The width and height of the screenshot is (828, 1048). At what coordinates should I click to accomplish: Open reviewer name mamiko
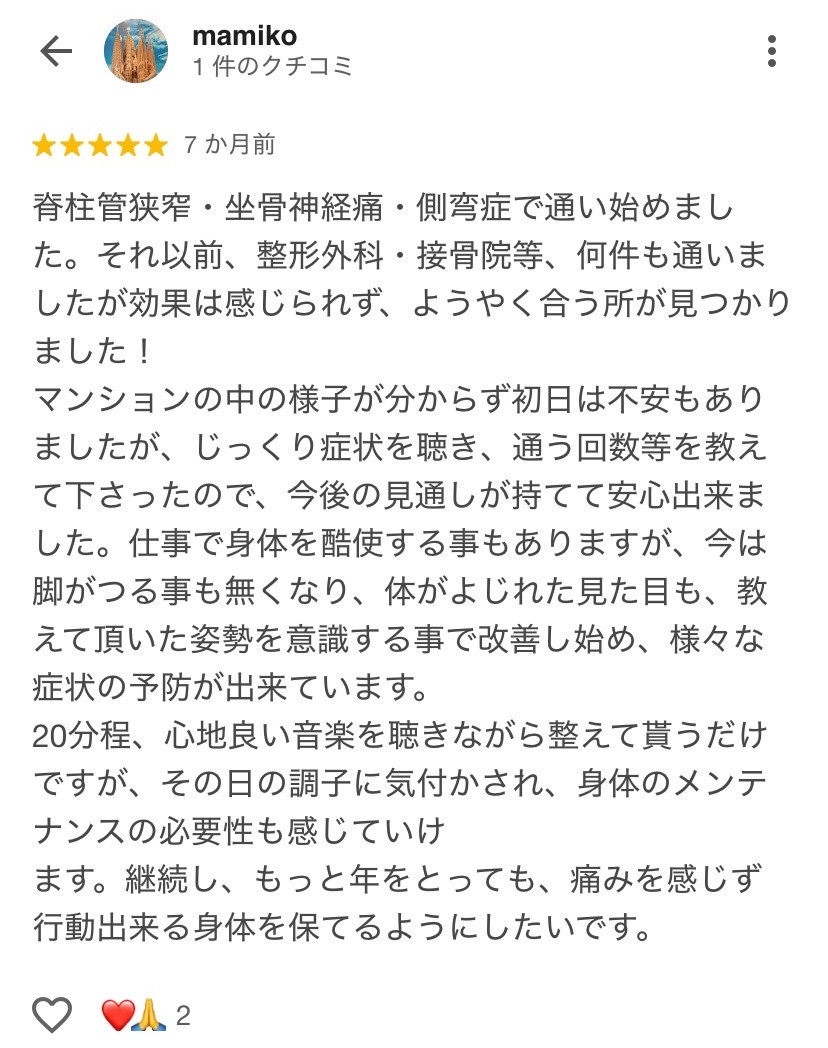[x=244, y=37]
